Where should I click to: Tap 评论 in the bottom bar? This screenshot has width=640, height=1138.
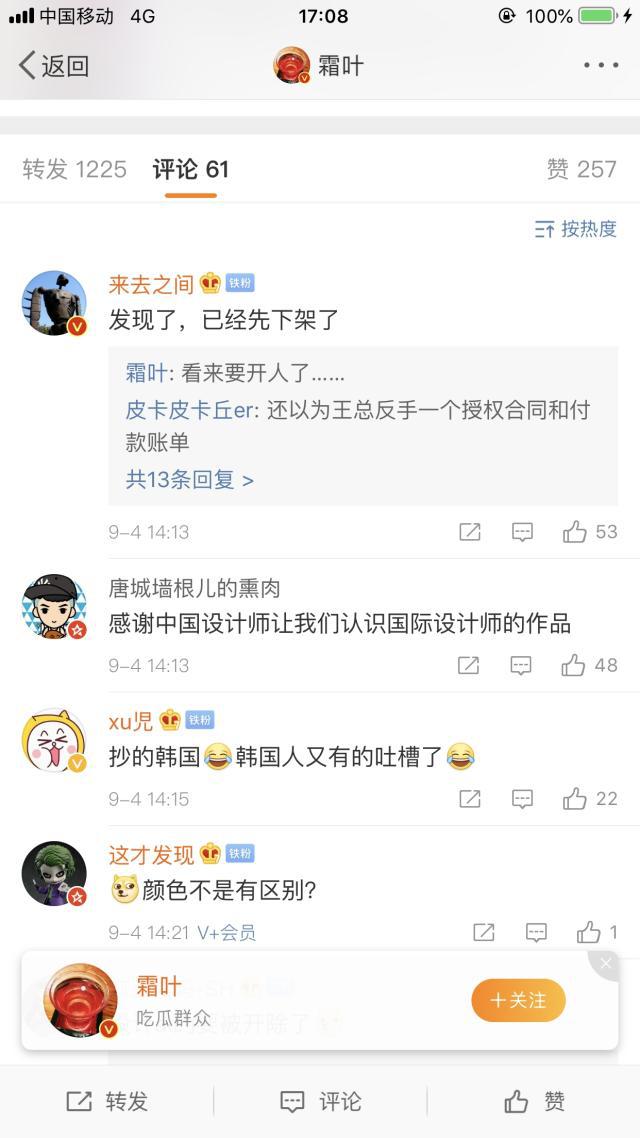coord(320,1101)
